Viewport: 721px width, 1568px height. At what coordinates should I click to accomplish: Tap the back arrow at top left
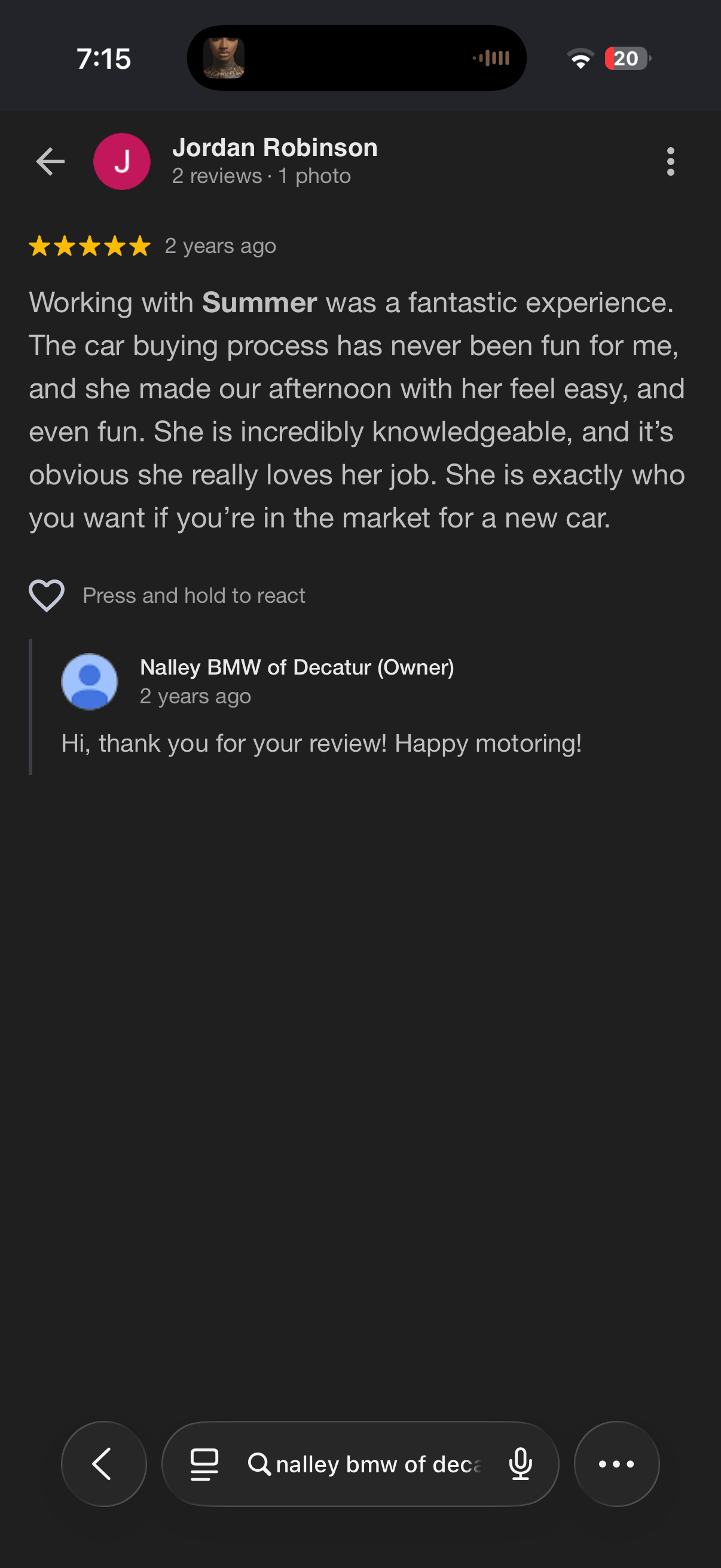tap(50, 161)
